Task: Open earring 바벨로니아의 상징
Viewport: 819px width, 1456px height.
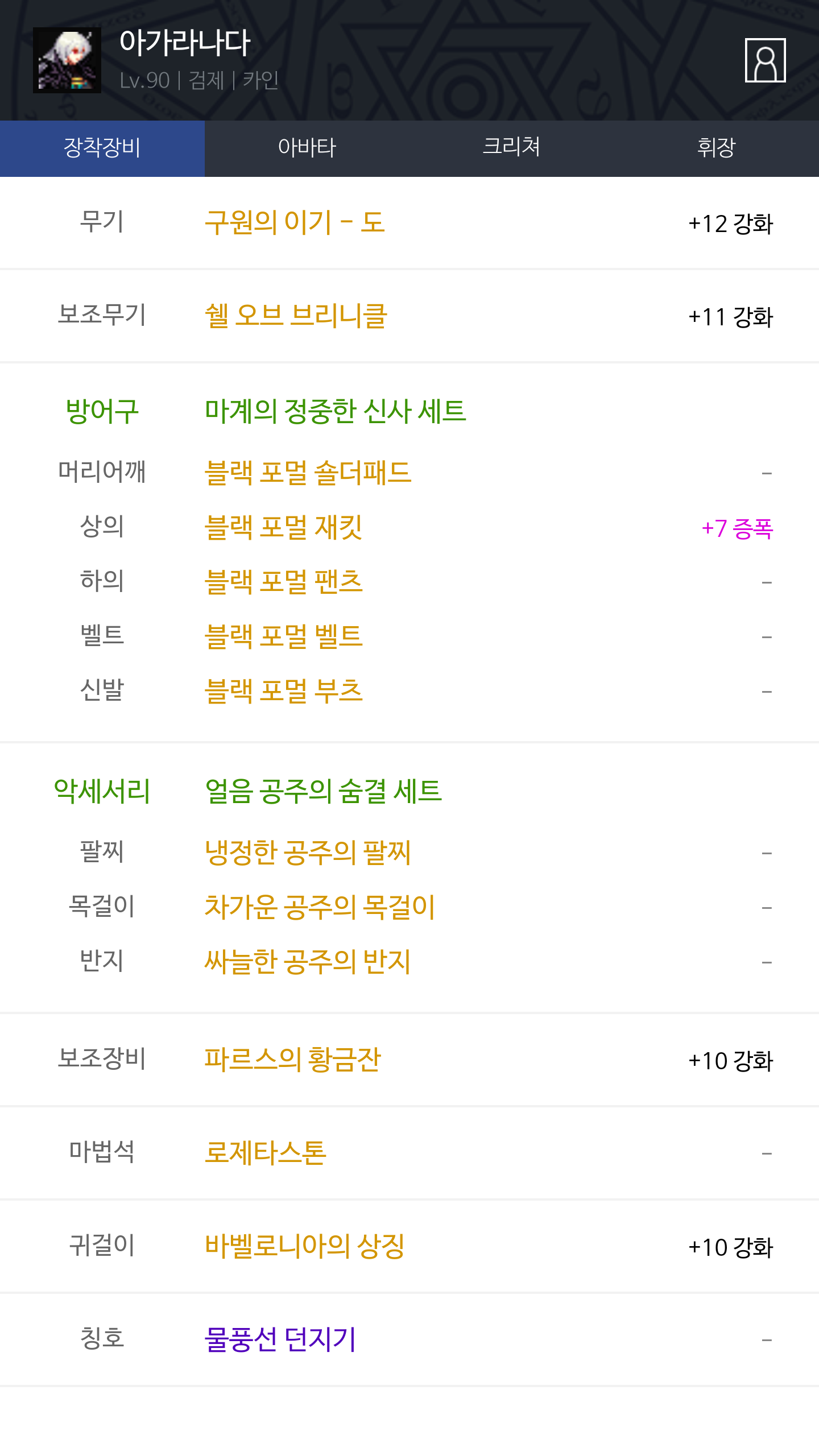Action: click(x=304, y=1246)
